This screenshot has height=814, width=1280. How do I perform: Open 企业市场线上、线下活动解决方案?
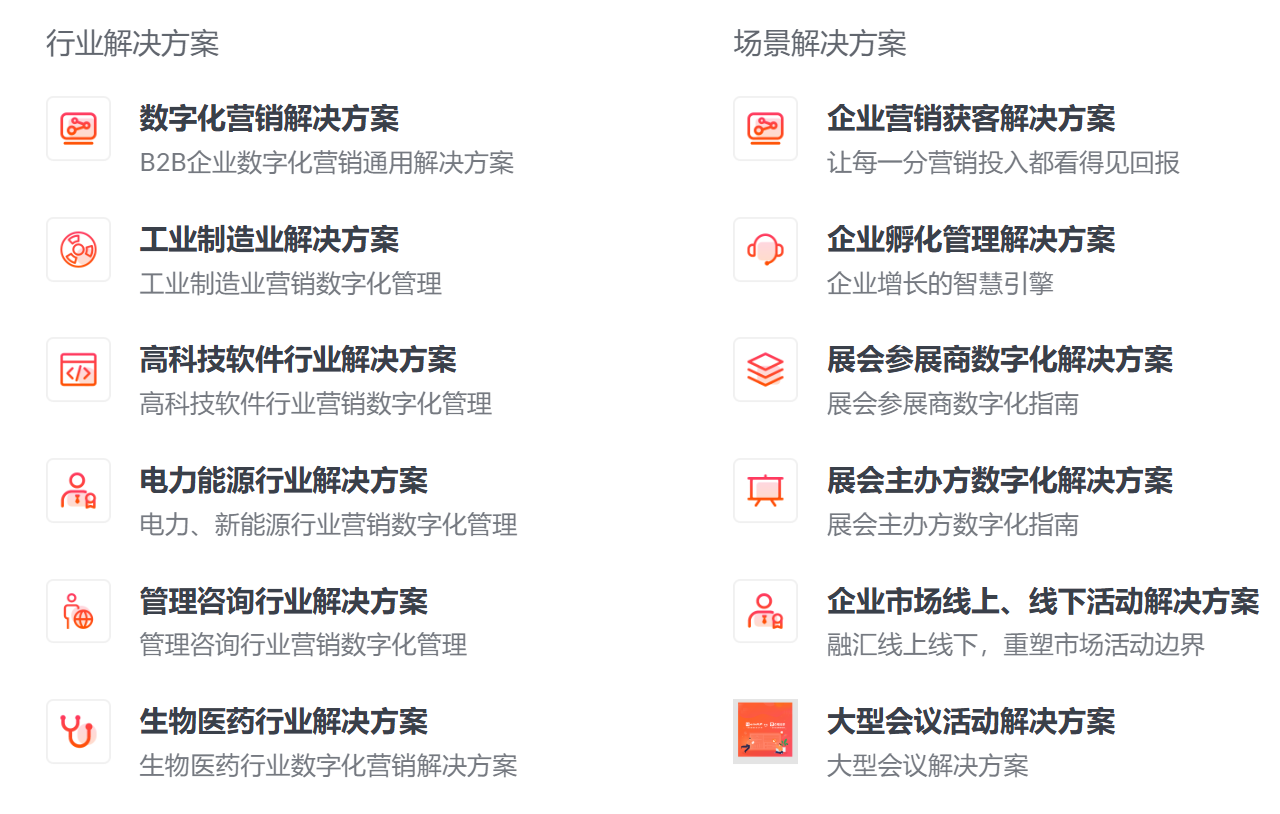click(1043, 602)
